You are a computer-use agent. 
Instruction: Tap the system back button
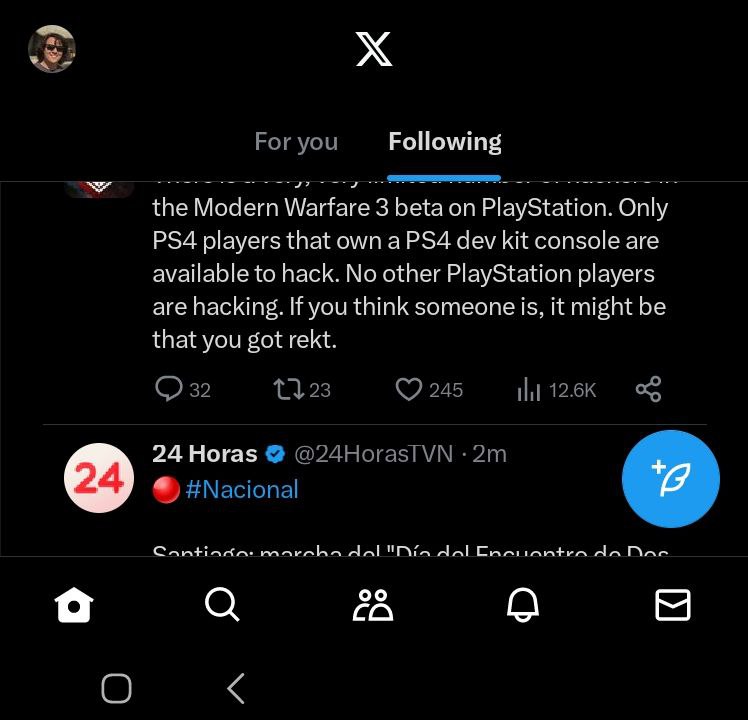pos(236,687)
